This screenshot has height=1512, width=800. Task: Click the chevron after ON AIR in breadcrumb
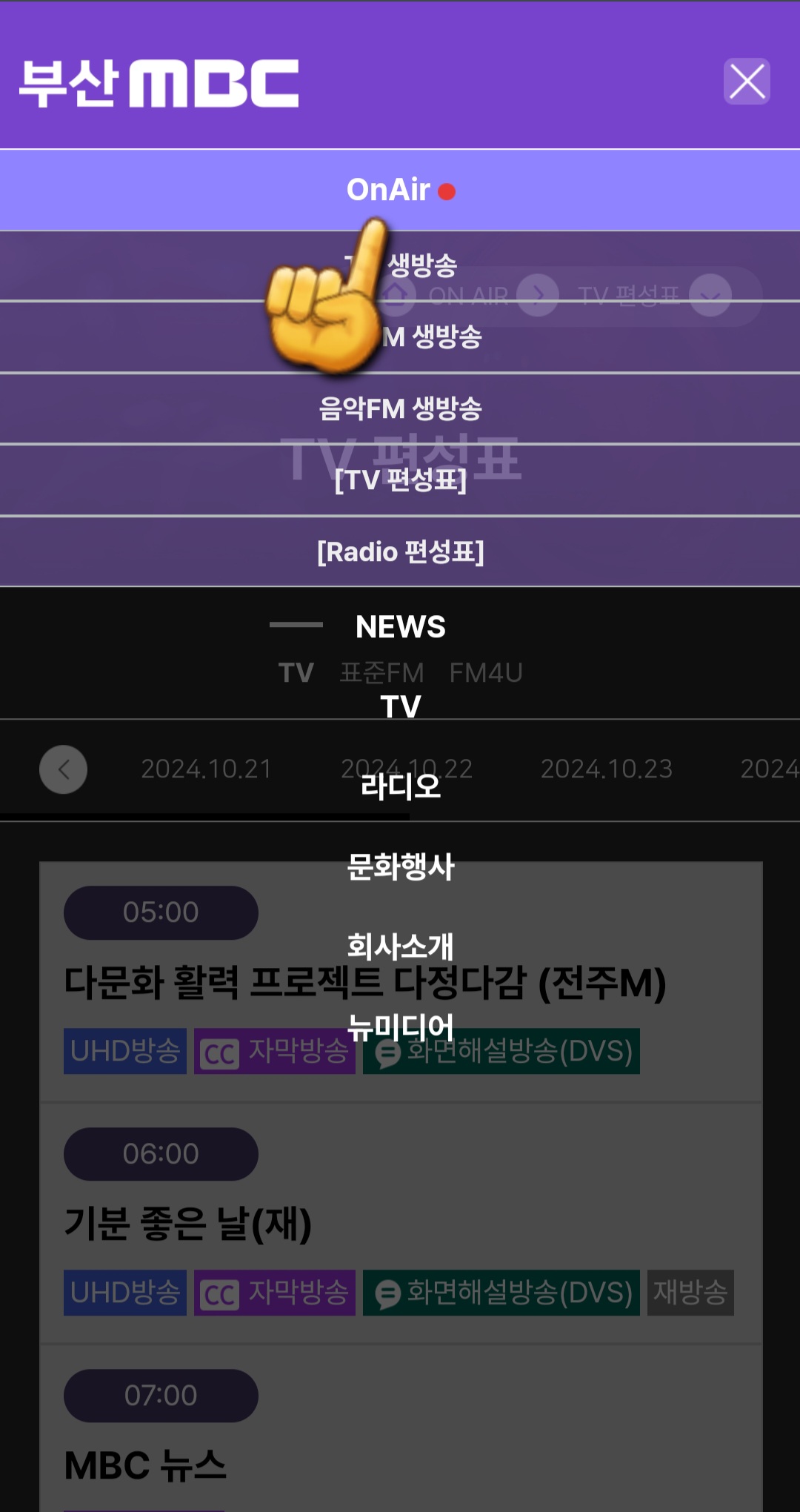pos(540,295)
